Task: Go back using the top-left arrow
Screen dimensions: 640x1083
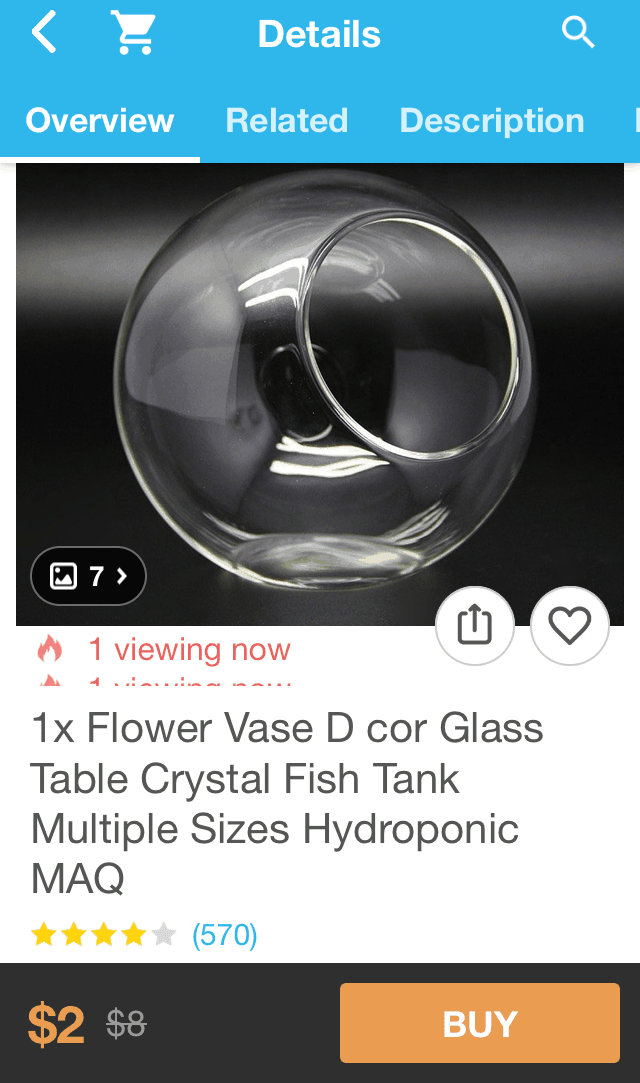Action: point(44,33)
